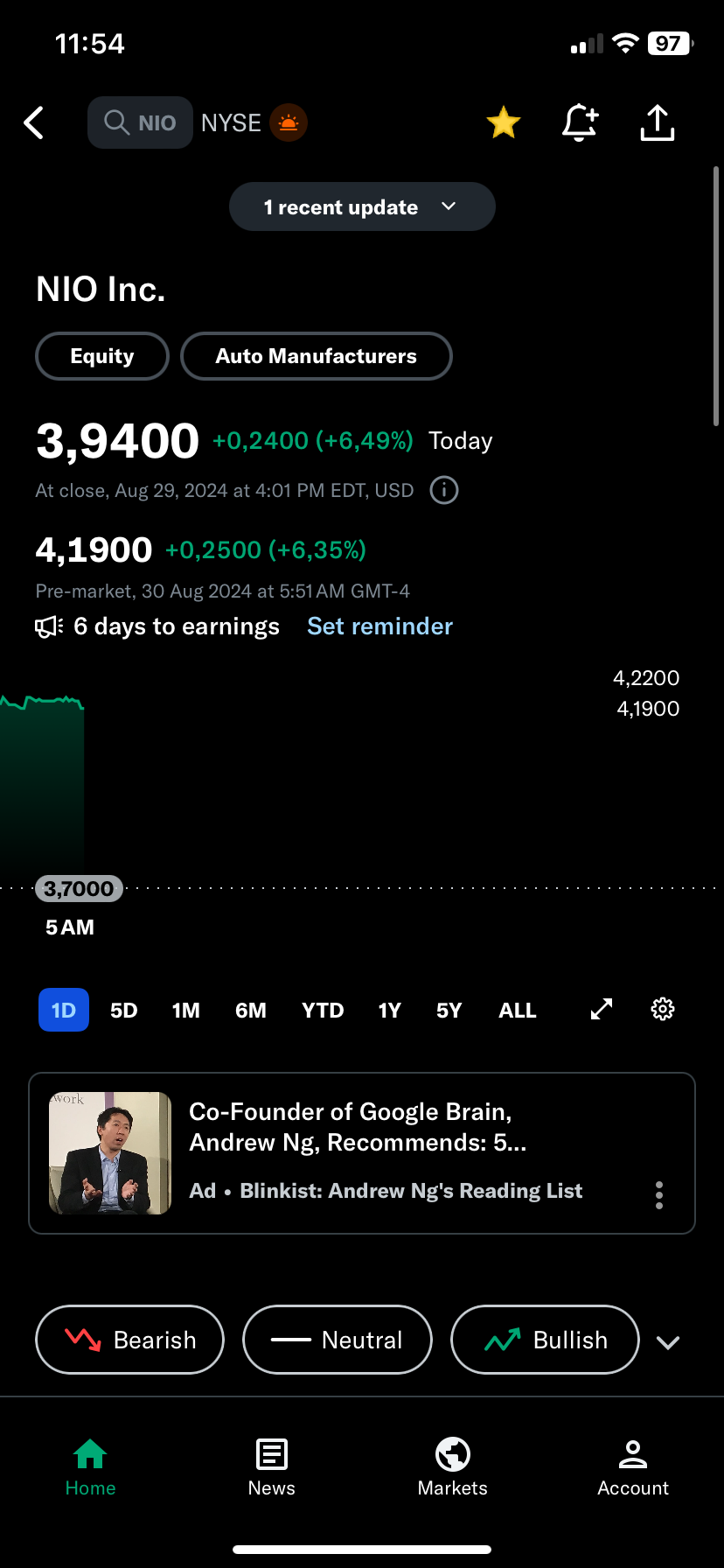Go back using the top-left arrow
The image size is (724, 1568).
point(34,123)
